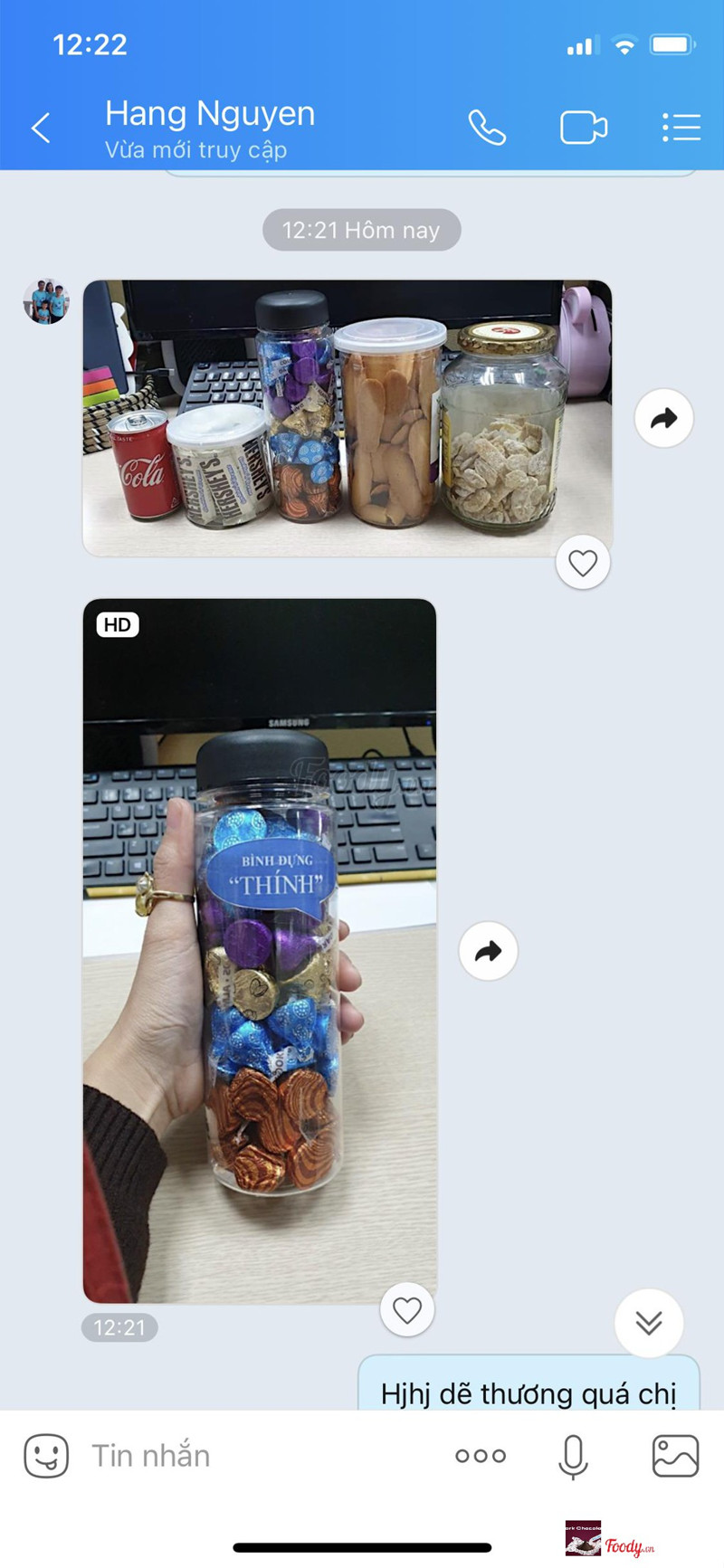Heart the HD chocolate bottle photo
The width and height of the screenshot is (724, 1568).
point(407,1309)
